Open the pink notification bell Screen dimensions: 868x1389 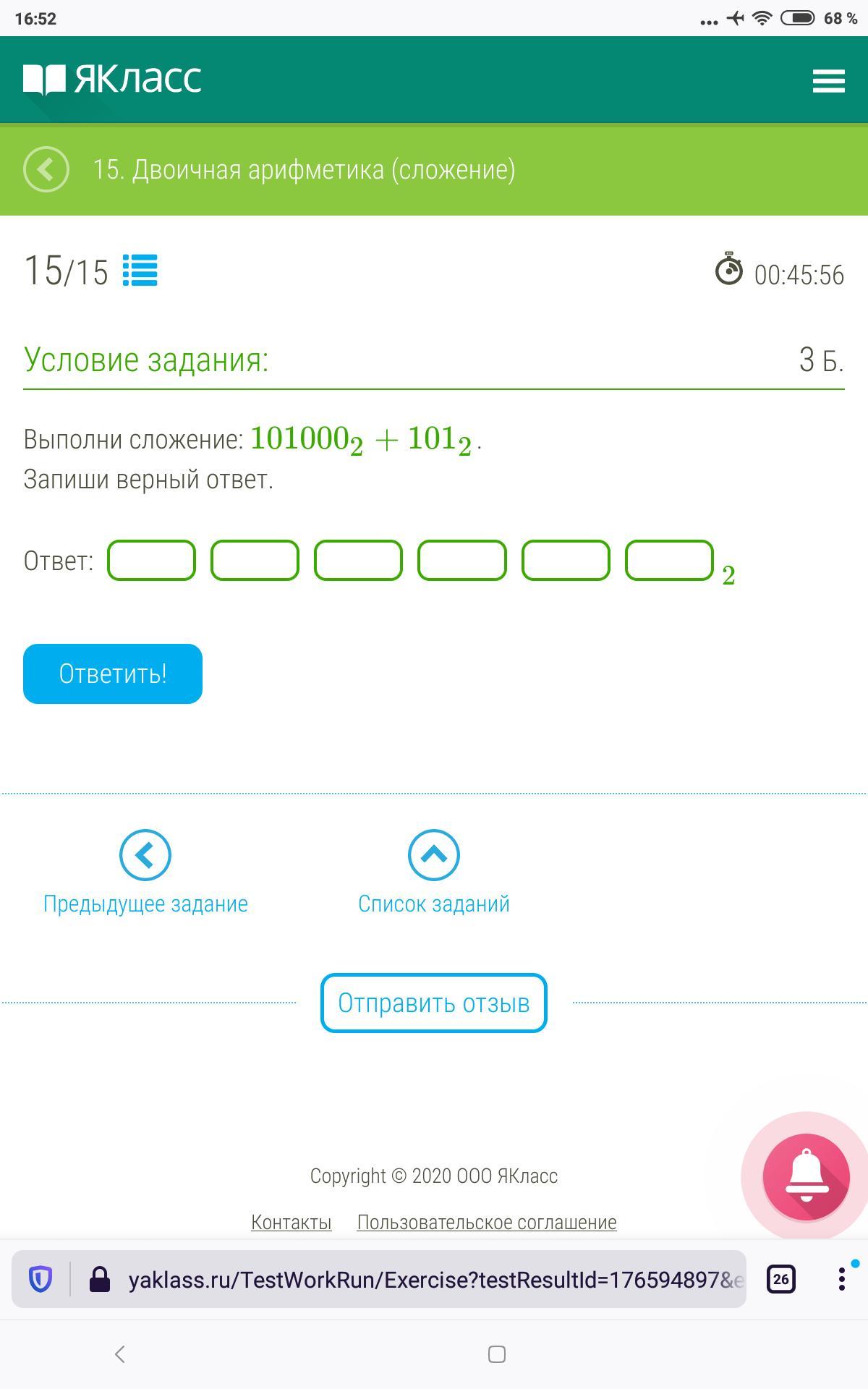click(806, 1176)
